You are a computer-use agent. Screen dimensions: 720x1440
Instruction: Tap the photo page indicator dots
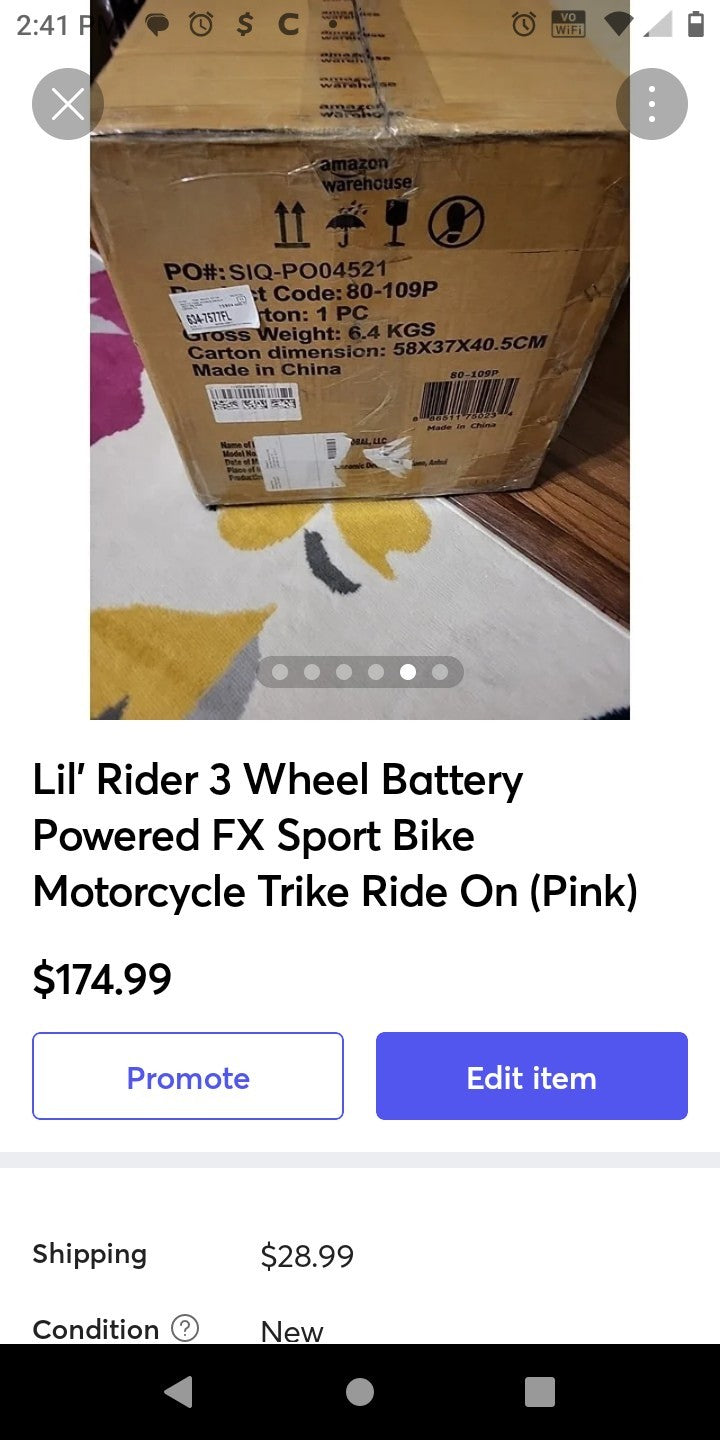coord(360,672)
